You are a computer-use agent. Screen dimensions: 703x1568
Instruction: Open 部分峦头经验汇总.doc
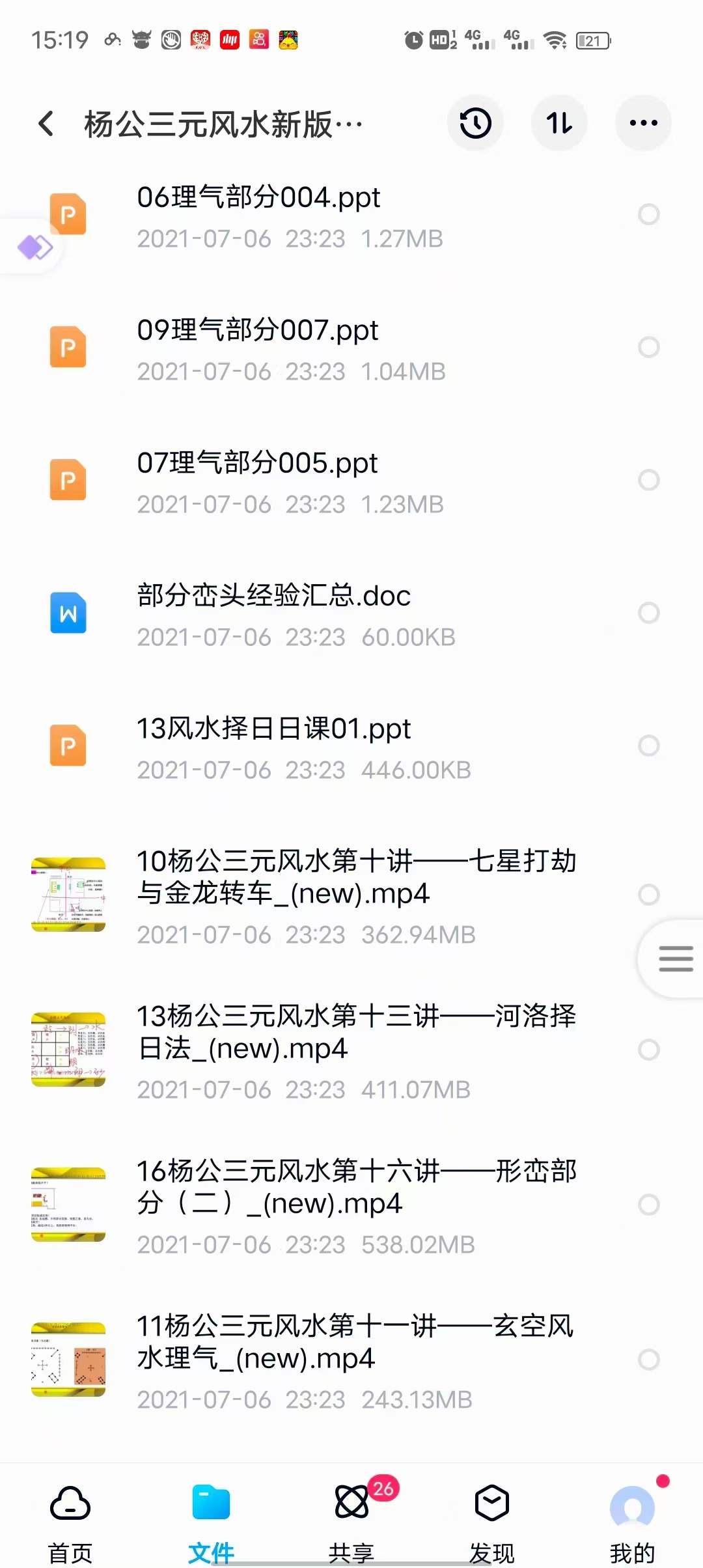tap(351, 614)
